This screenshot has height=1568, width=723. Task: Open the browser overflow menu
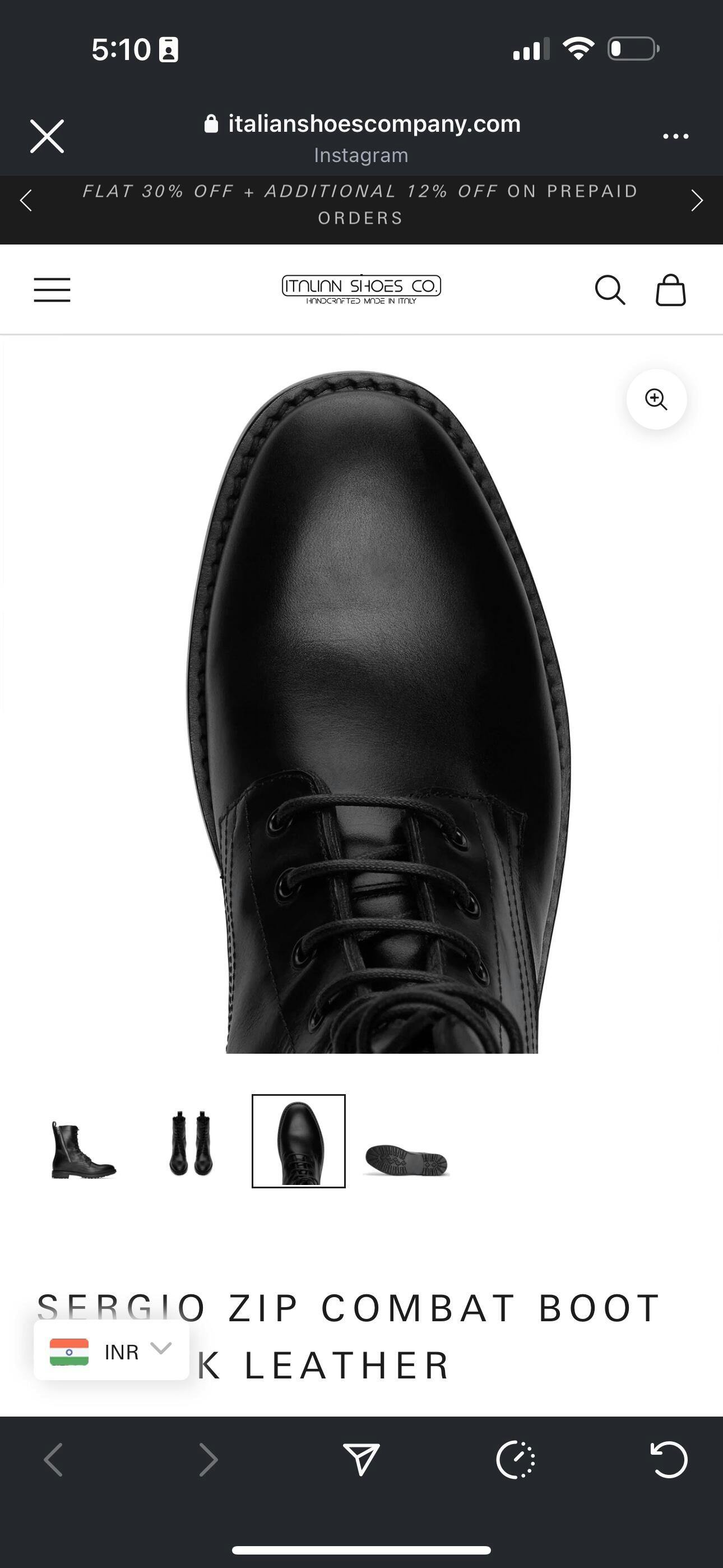675,136
